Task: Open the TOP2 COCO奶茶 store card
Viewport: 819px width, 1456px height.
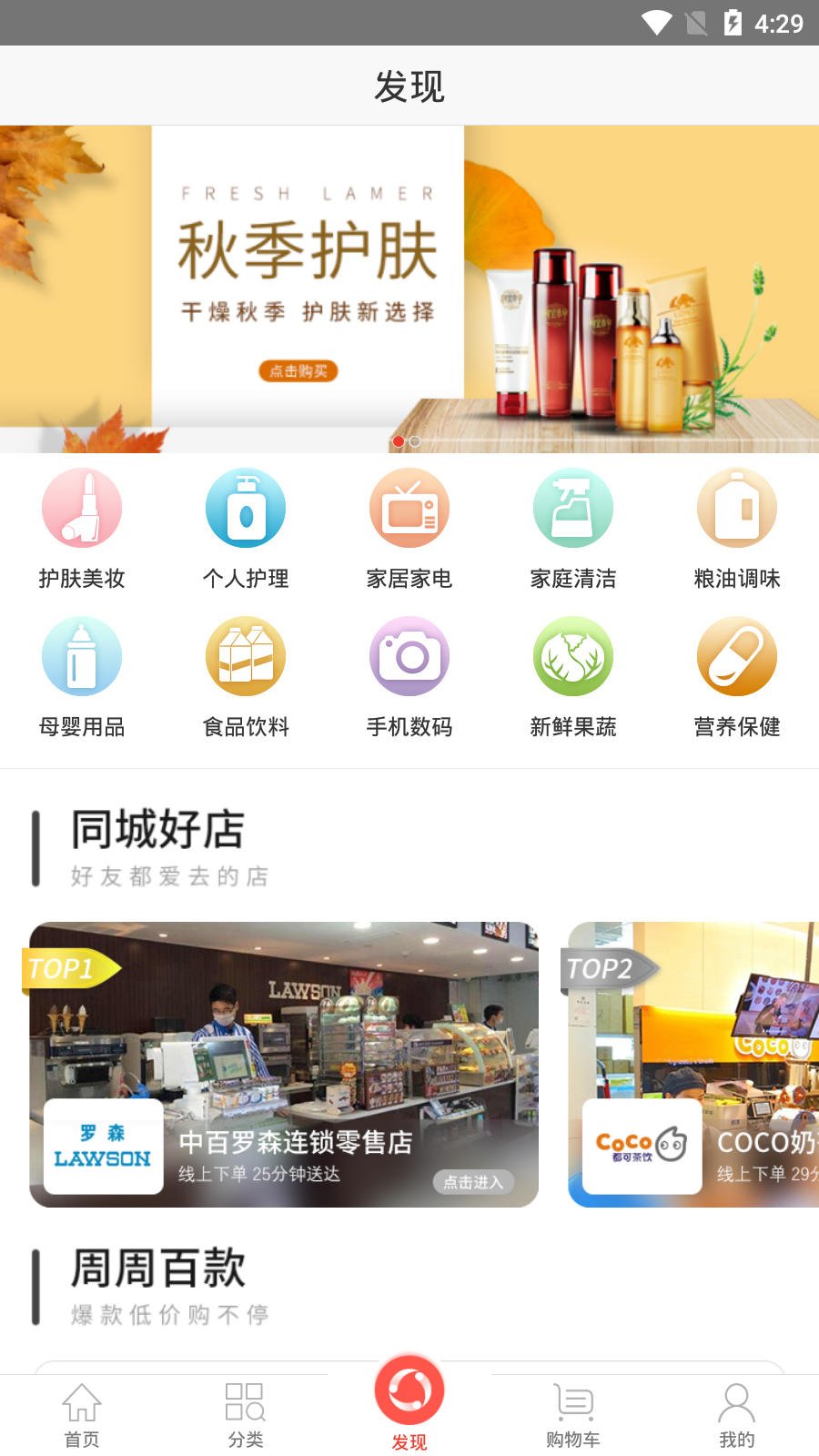Action: click(x=693, y=1065)
